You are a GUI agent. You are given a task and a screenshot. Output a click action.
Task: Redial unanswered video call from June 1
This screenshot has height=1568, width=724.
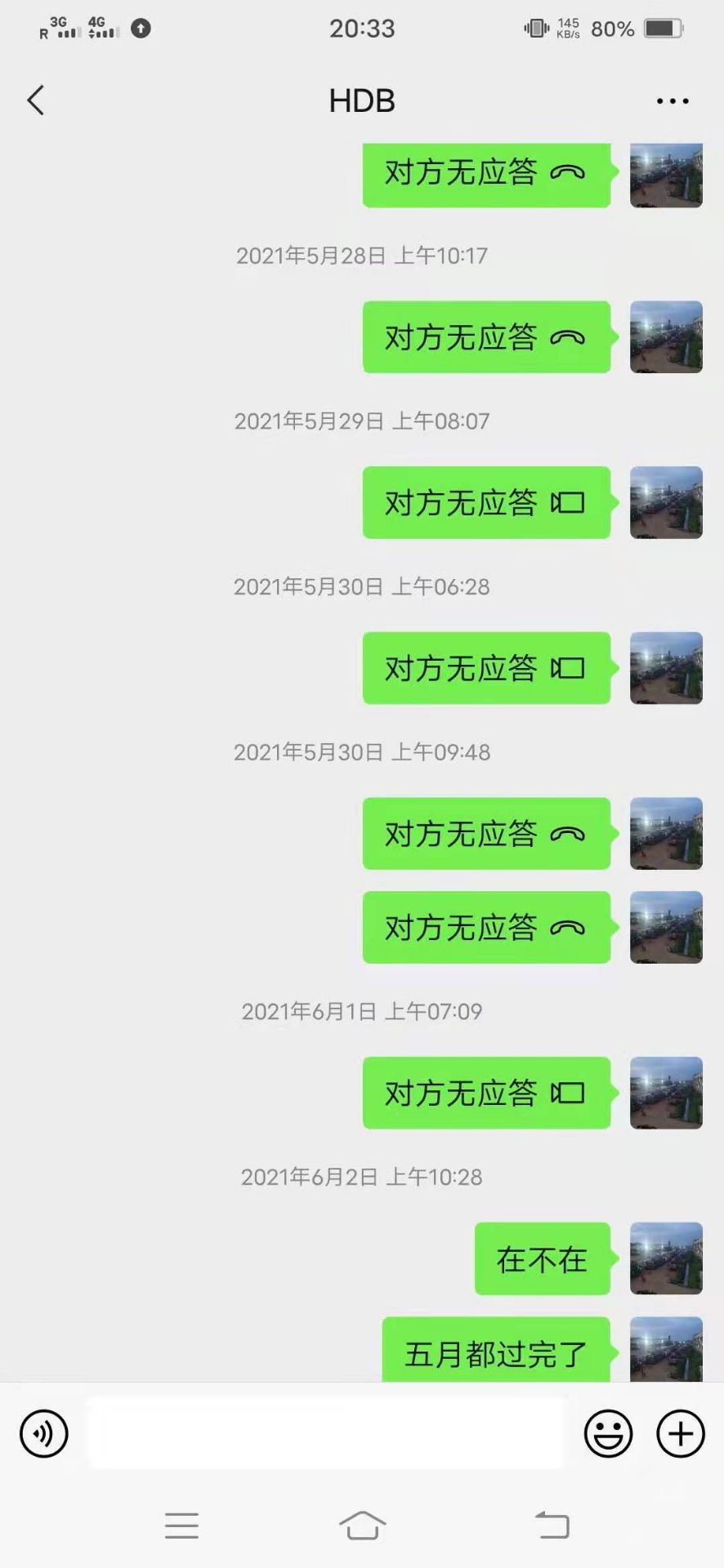486,1093
